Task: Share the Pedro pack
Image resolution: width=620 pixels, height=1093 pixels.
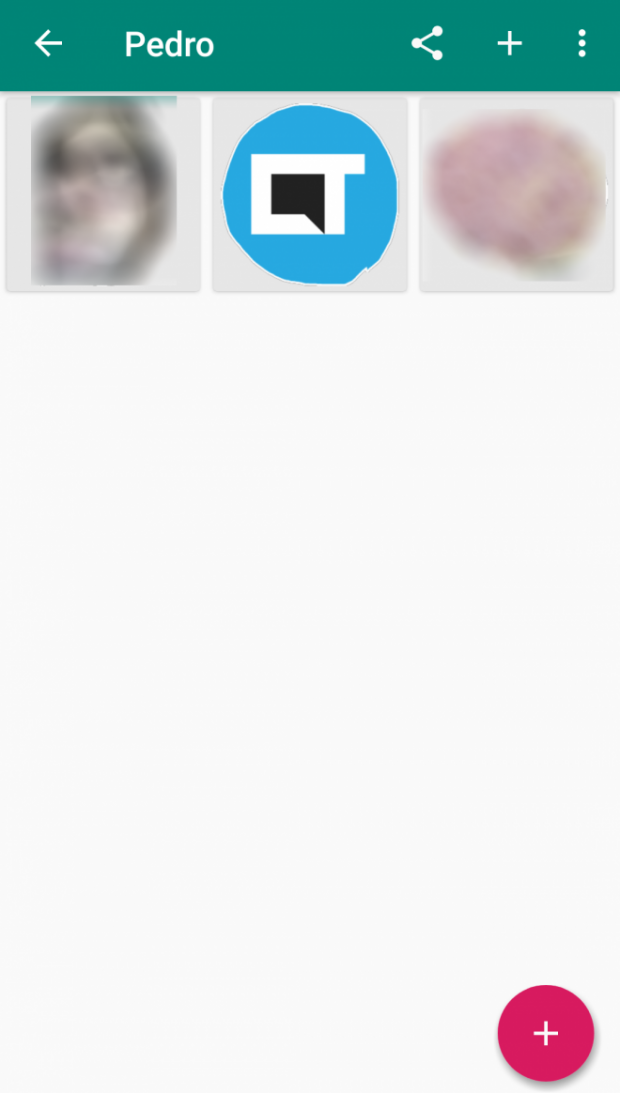Action: (x=427, y=44)
